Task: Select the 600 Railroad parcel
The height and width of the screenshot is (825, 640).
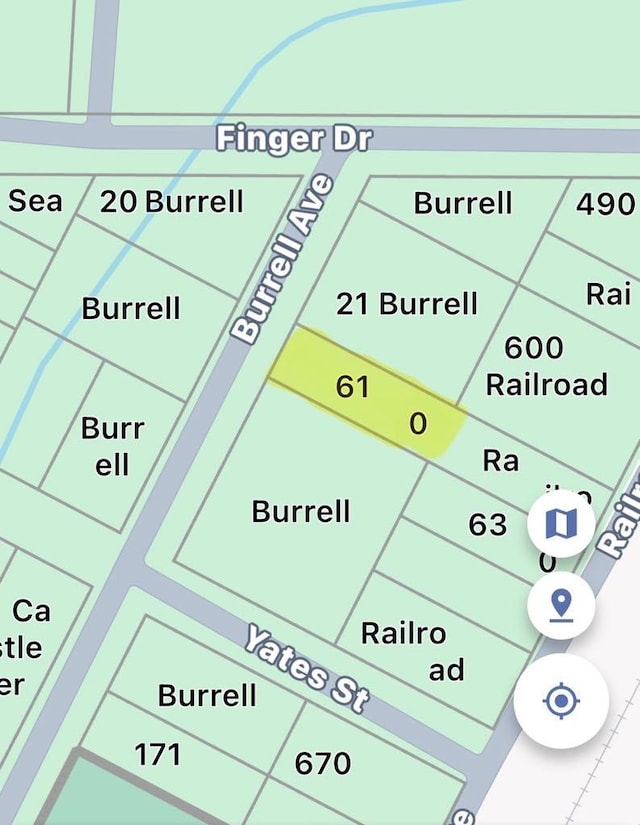Action: pos(545,365)
